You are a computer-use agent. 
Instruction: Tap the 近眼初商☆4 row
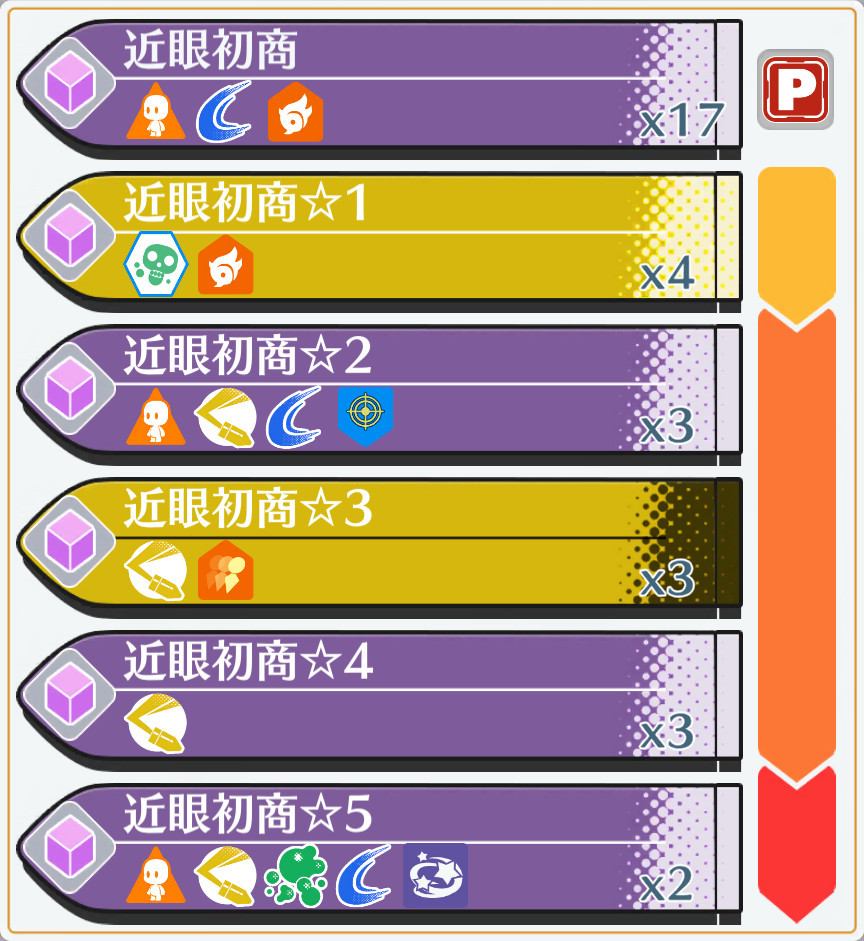tap(380, 696)
